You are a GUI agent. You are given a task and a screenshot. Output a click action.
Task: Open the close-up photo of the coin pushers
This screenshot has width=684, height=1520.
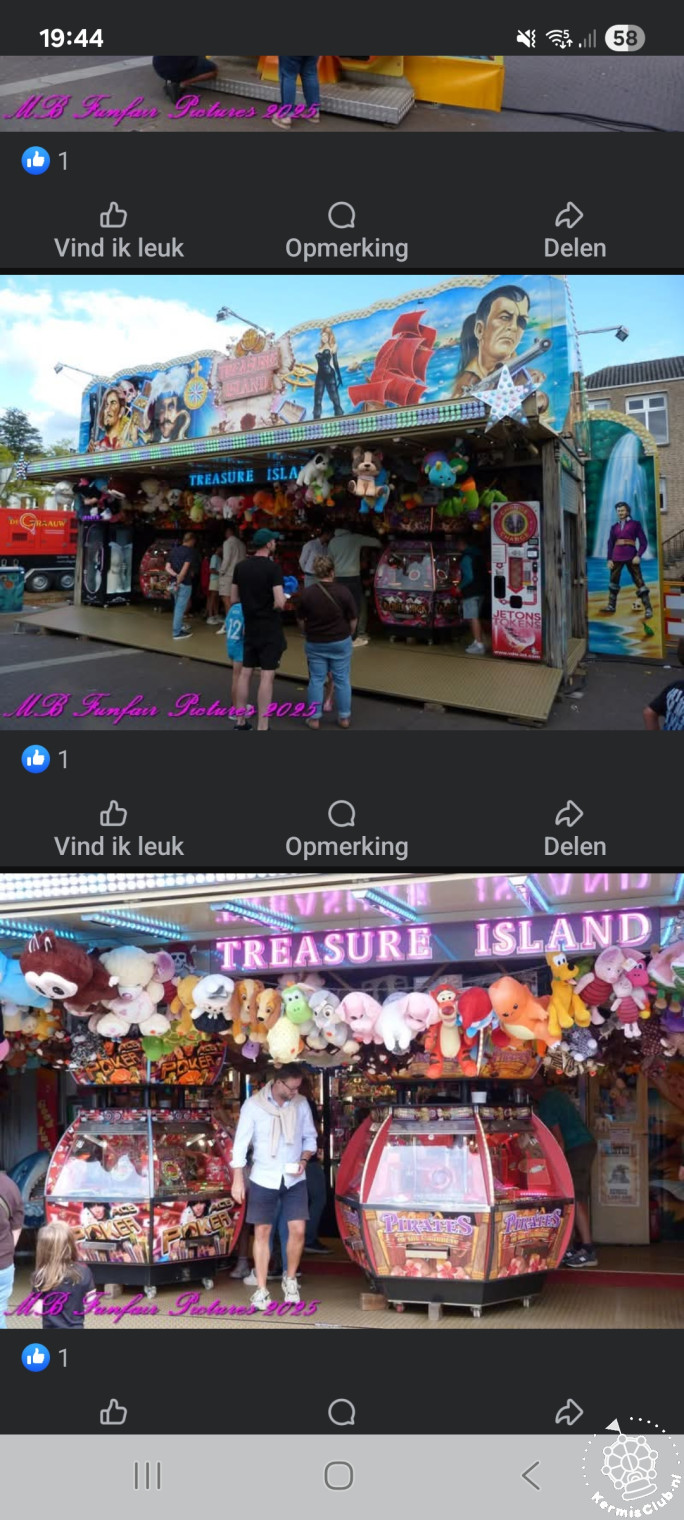pos(342,1100)
